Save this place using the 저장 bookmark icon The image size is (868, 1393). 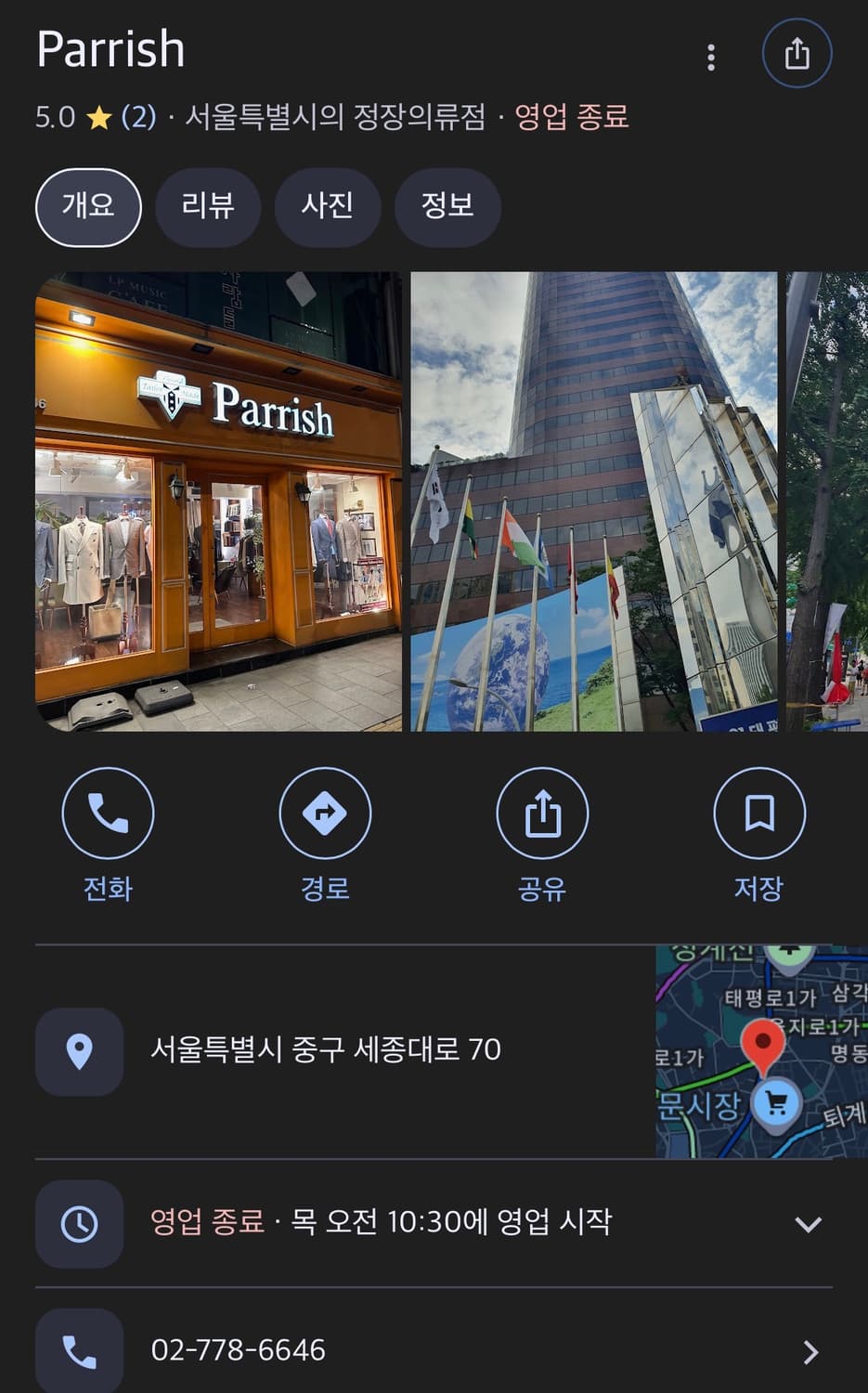pos(759,813)
